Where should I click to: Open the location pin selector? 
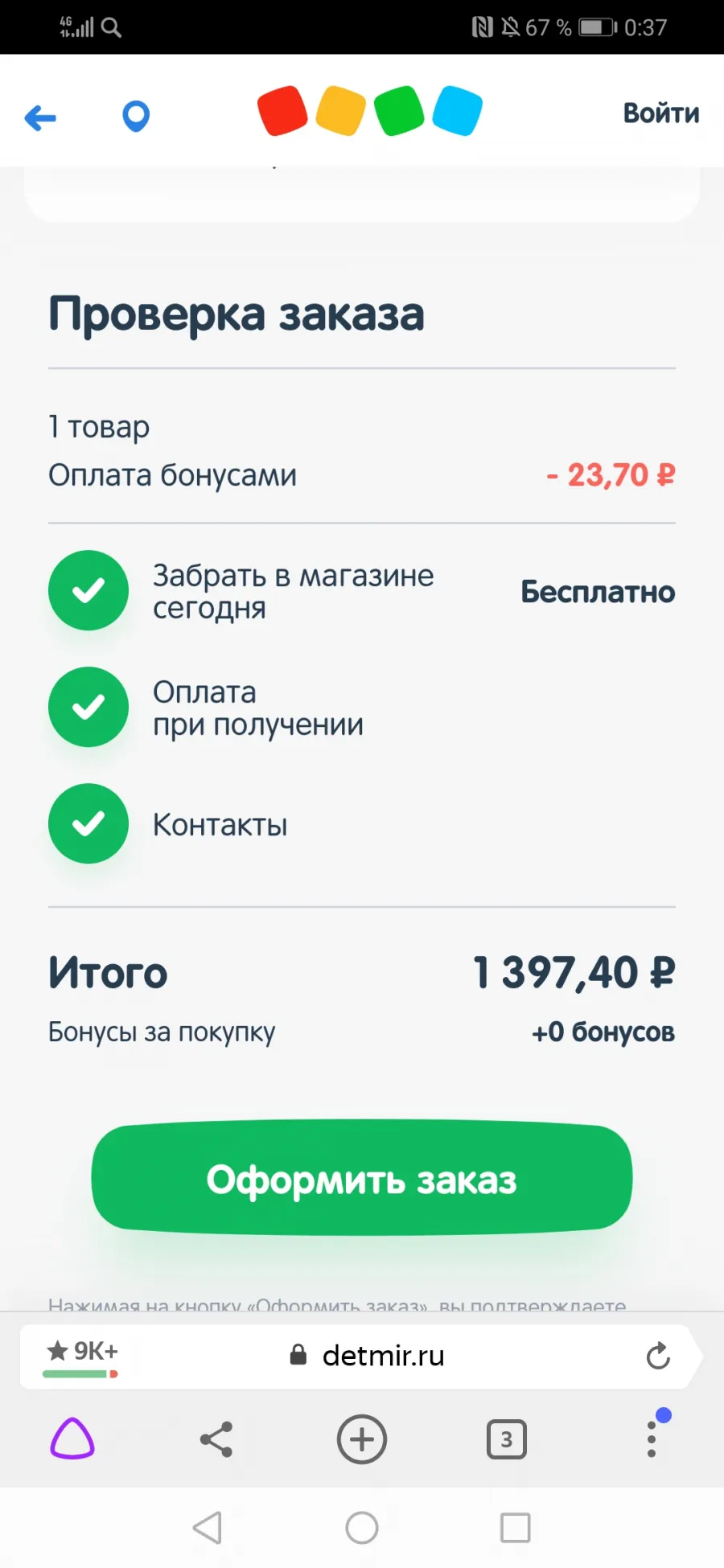coord(136,116)
